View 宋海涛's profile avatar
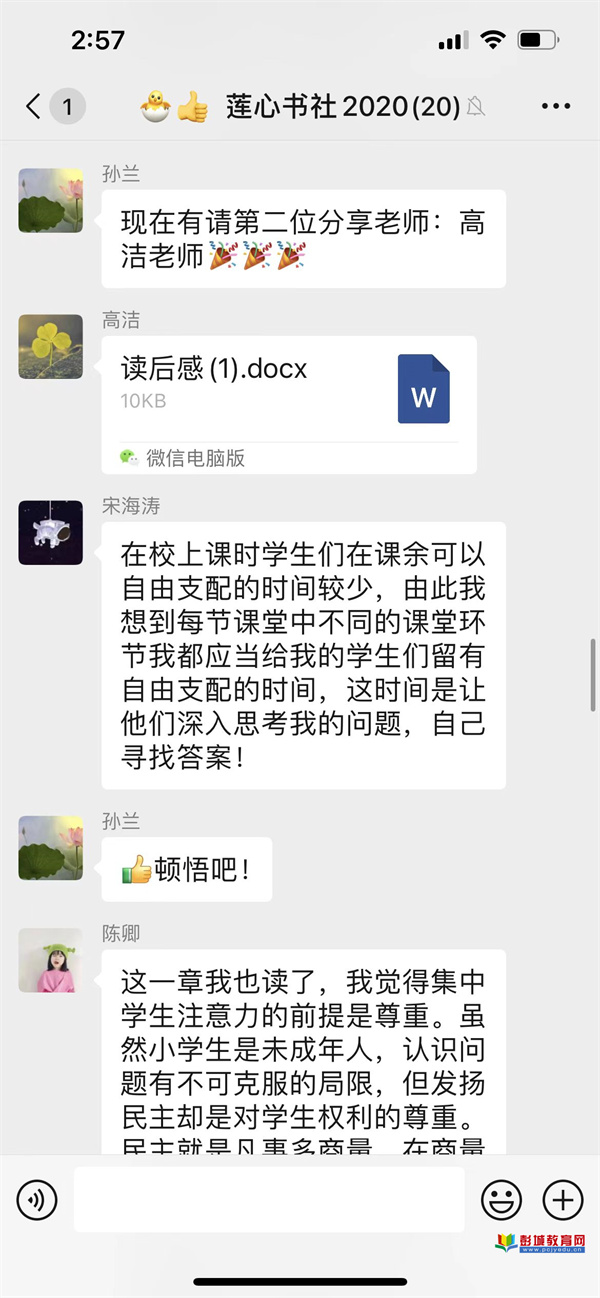The height and width of the screenshot is (1298, 600). click(x=51, y=532)
